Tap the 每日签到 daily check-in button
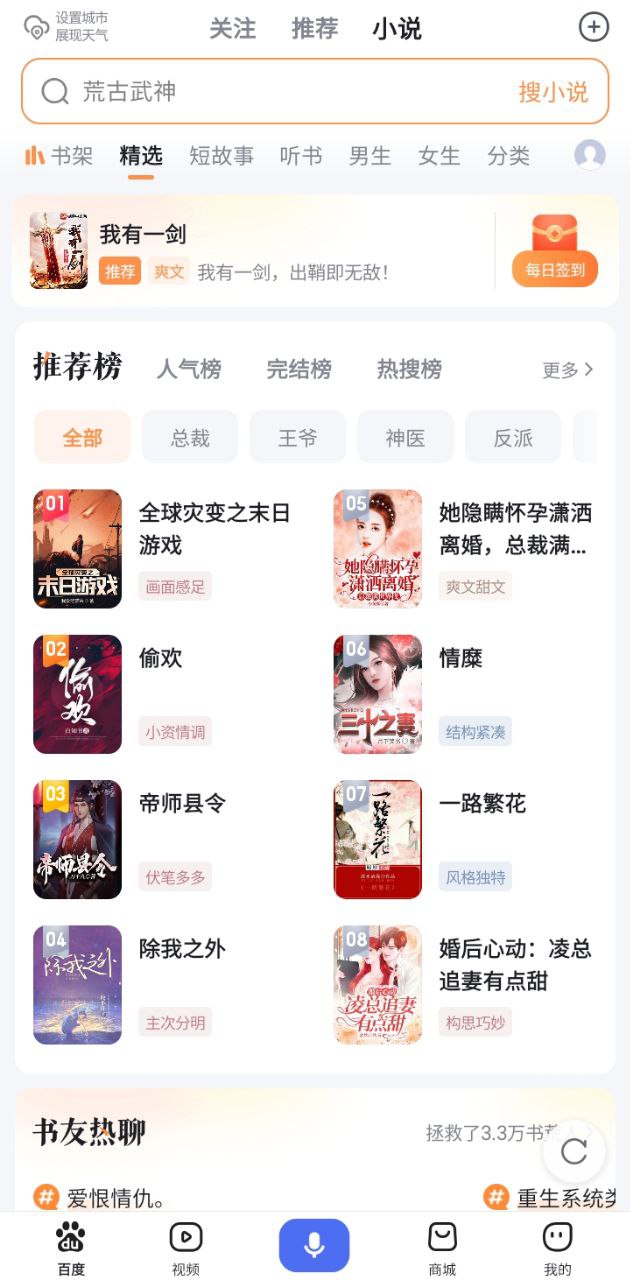The image size is (630, 1280). coord(555,250)
